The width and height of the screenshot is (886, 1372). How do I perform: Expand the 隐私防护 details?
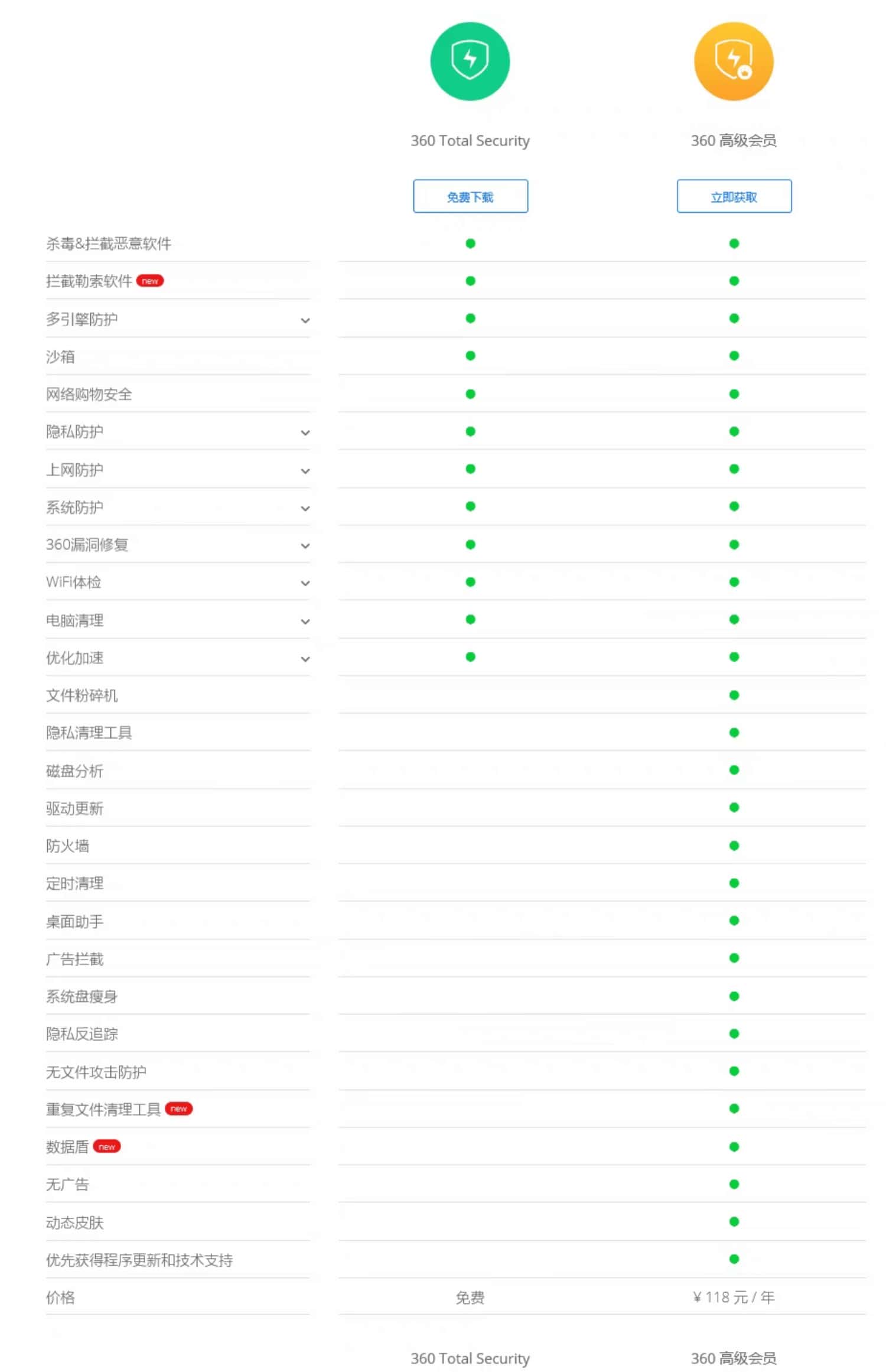coord(305,433)
